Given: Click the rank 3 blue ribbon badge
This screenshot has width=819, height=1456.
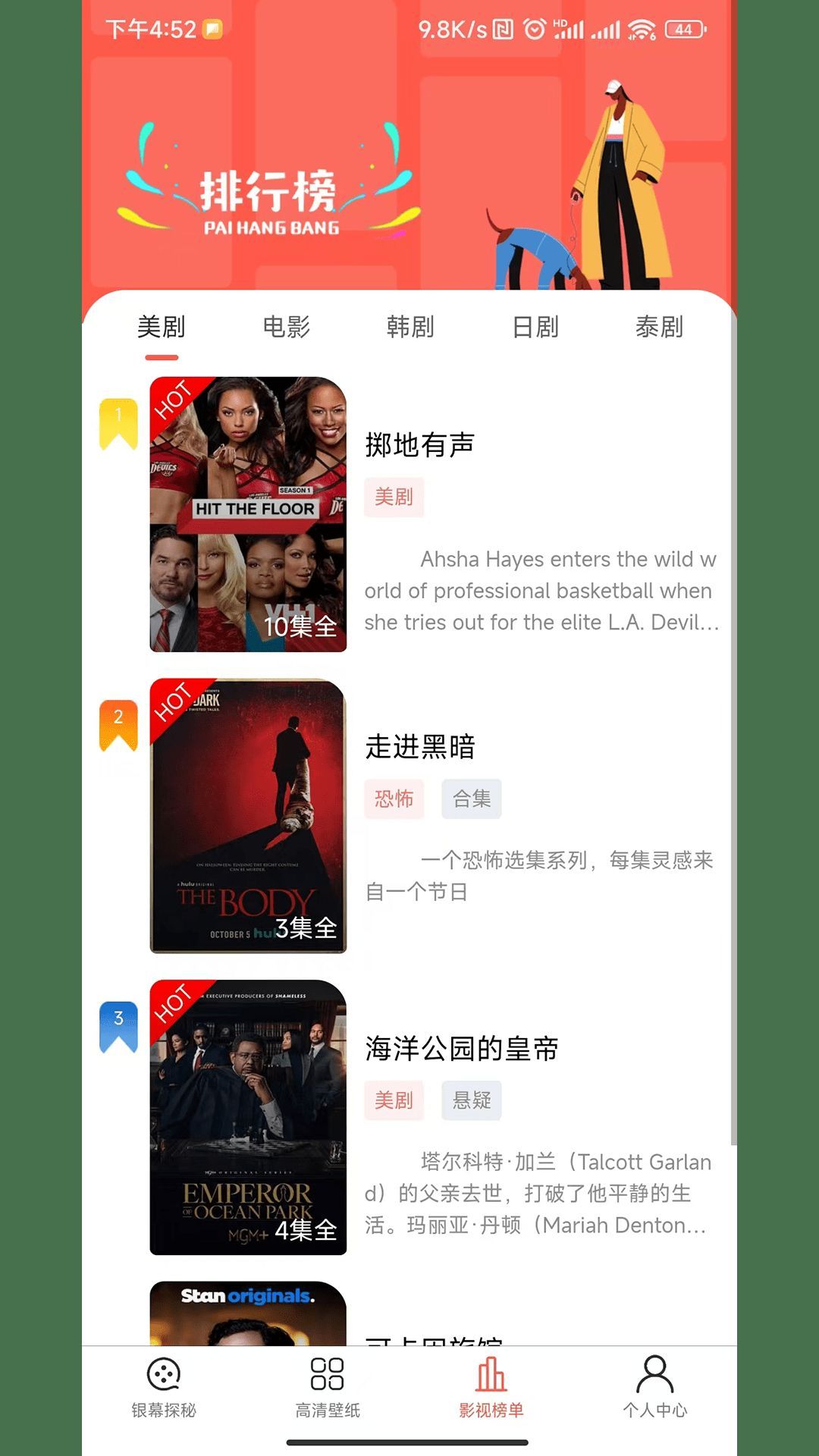Looking at the screenshot, I should [118, 1016].
